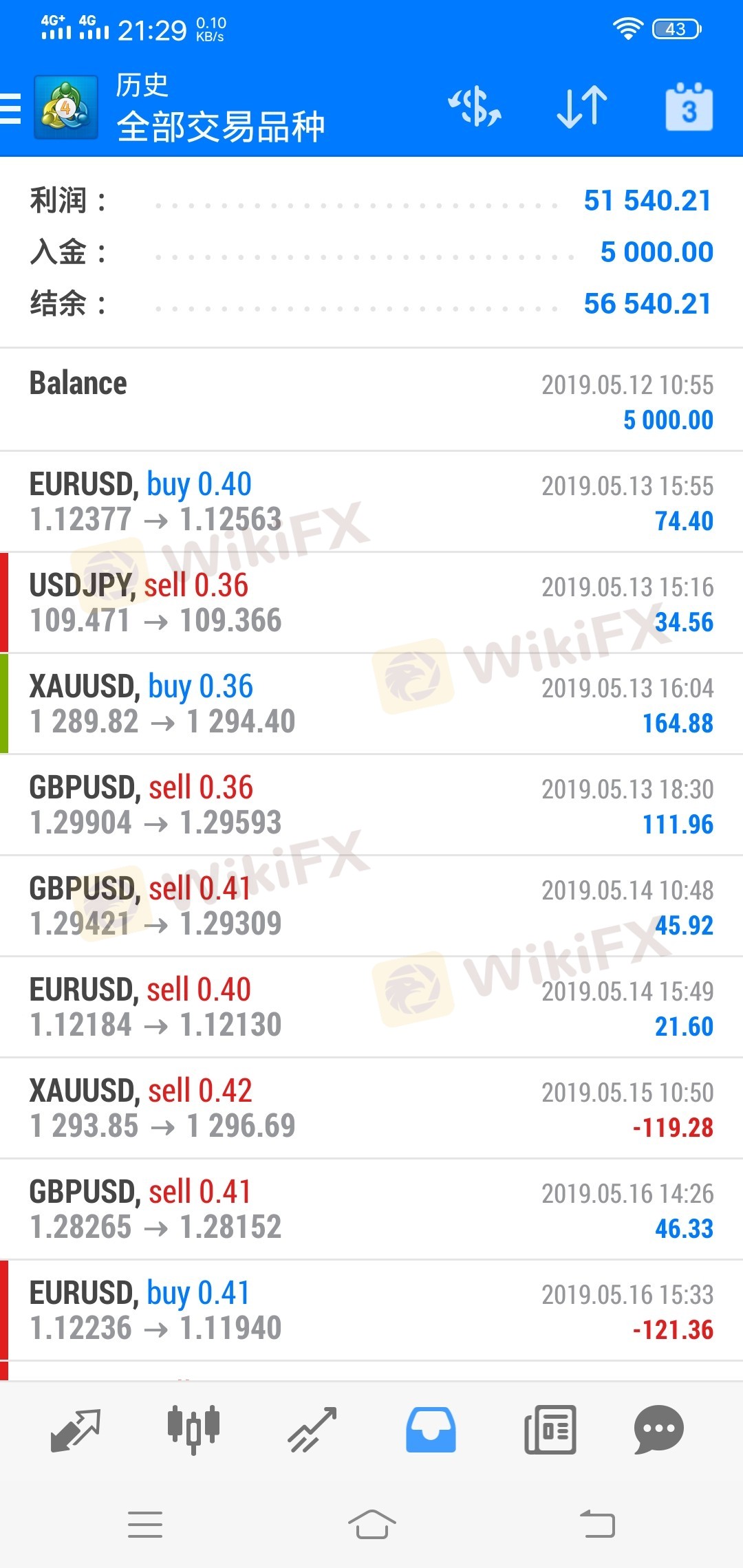Viewport: 743px width, 1568px height.
Task: Open the side drawer menu
Action: (12, 109)
